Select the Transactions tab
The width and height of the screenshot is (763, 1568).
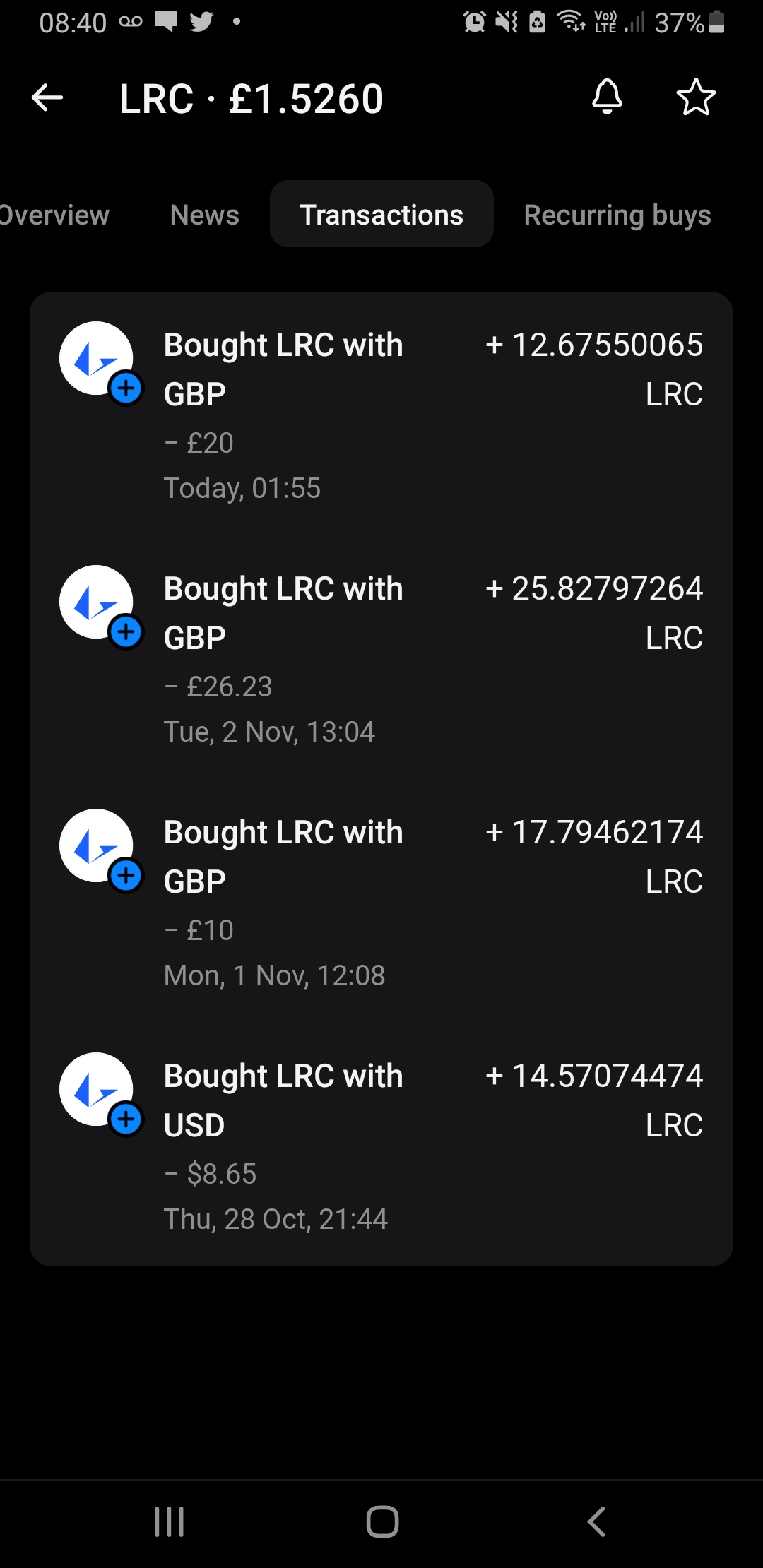click(381, 215)
